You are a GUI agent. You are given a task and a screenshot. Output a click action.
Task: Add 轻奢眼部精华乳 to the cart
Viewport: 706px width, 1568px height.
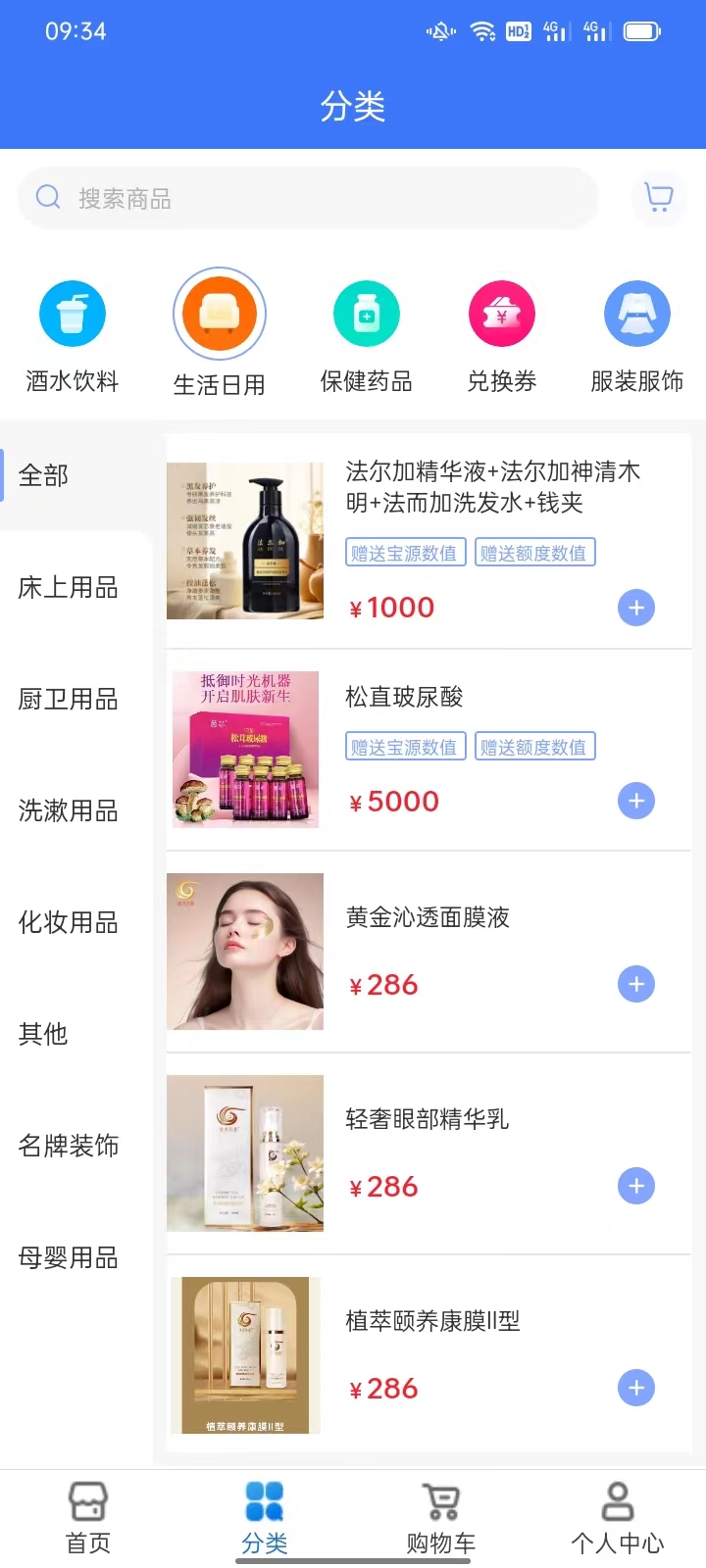[636, 1186]
